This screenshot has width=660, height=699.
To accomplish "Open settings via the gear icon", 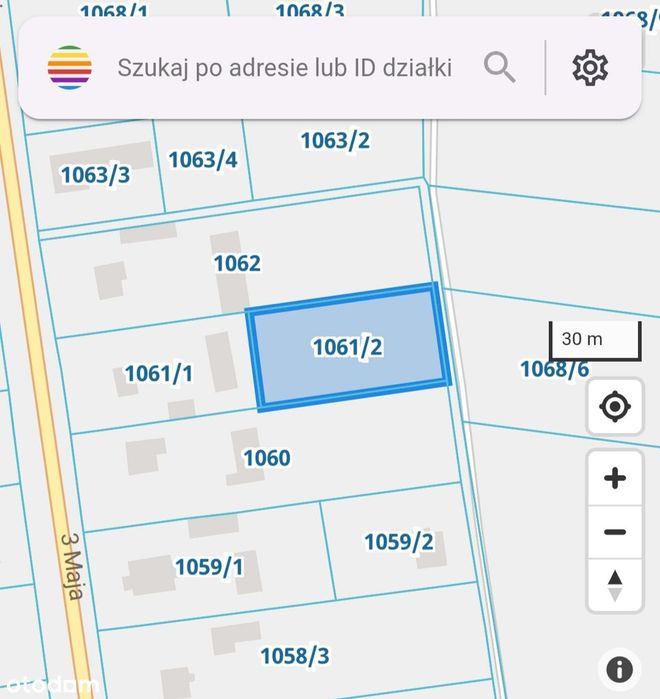I will point(590,68).
